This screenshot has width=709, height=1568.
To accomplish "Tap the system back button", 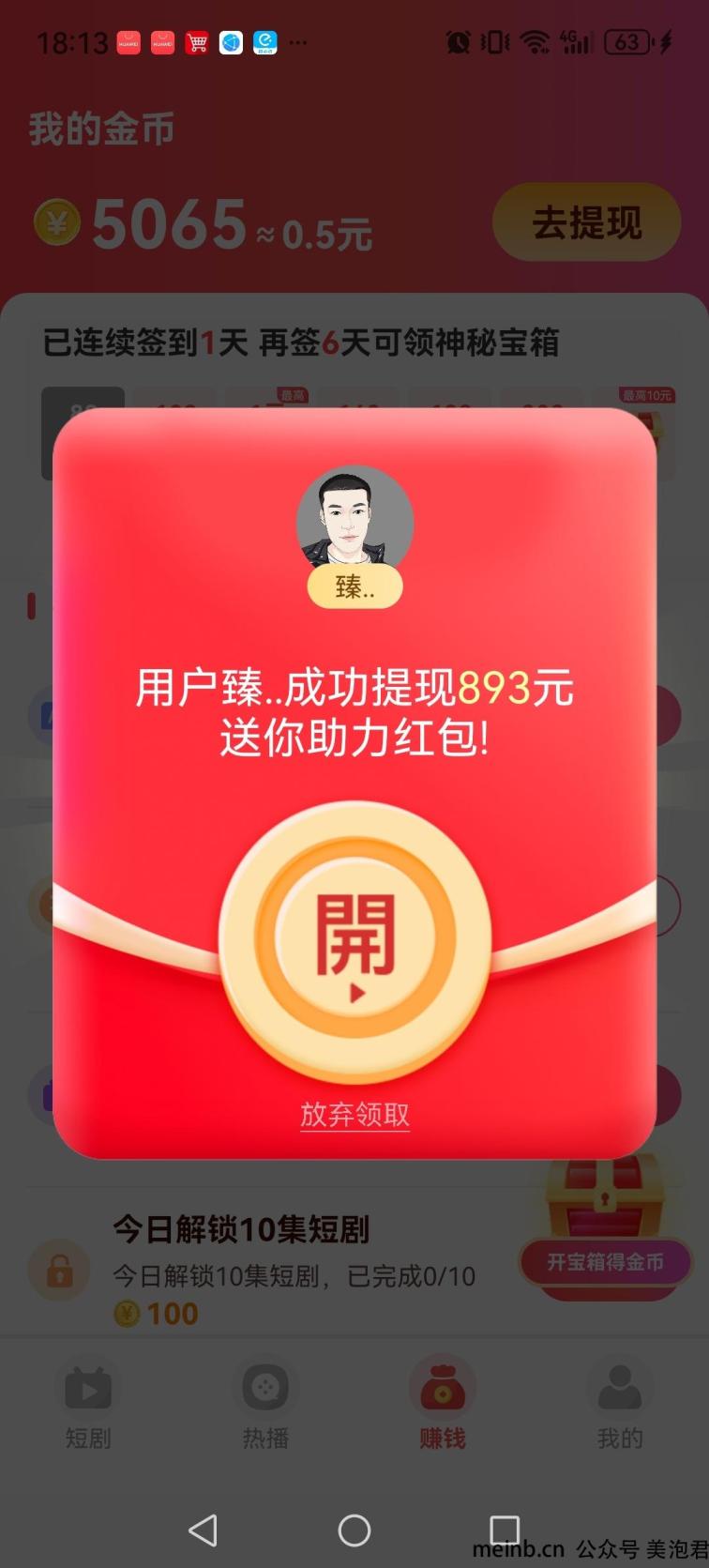I will point(204,1530).
